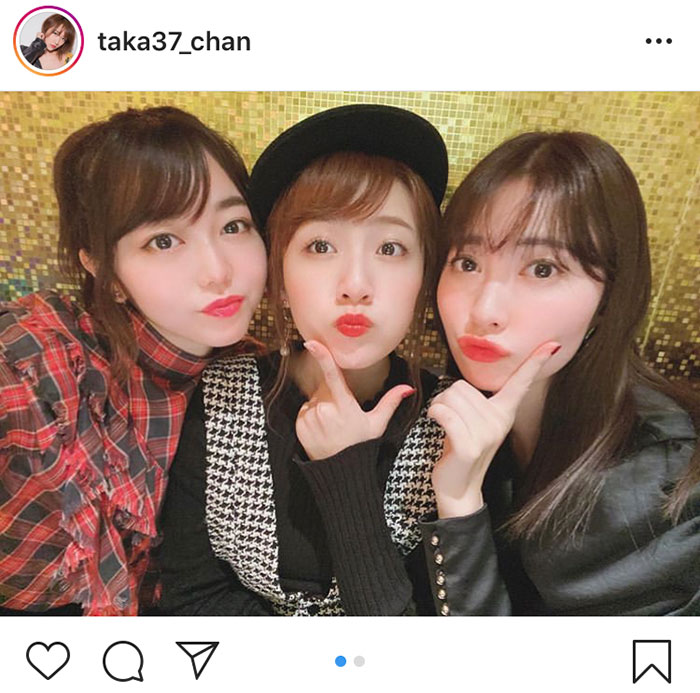This screenshot has height=693, width=700.
Task: Share the post via paper plane icon
Action: point(197,660)
